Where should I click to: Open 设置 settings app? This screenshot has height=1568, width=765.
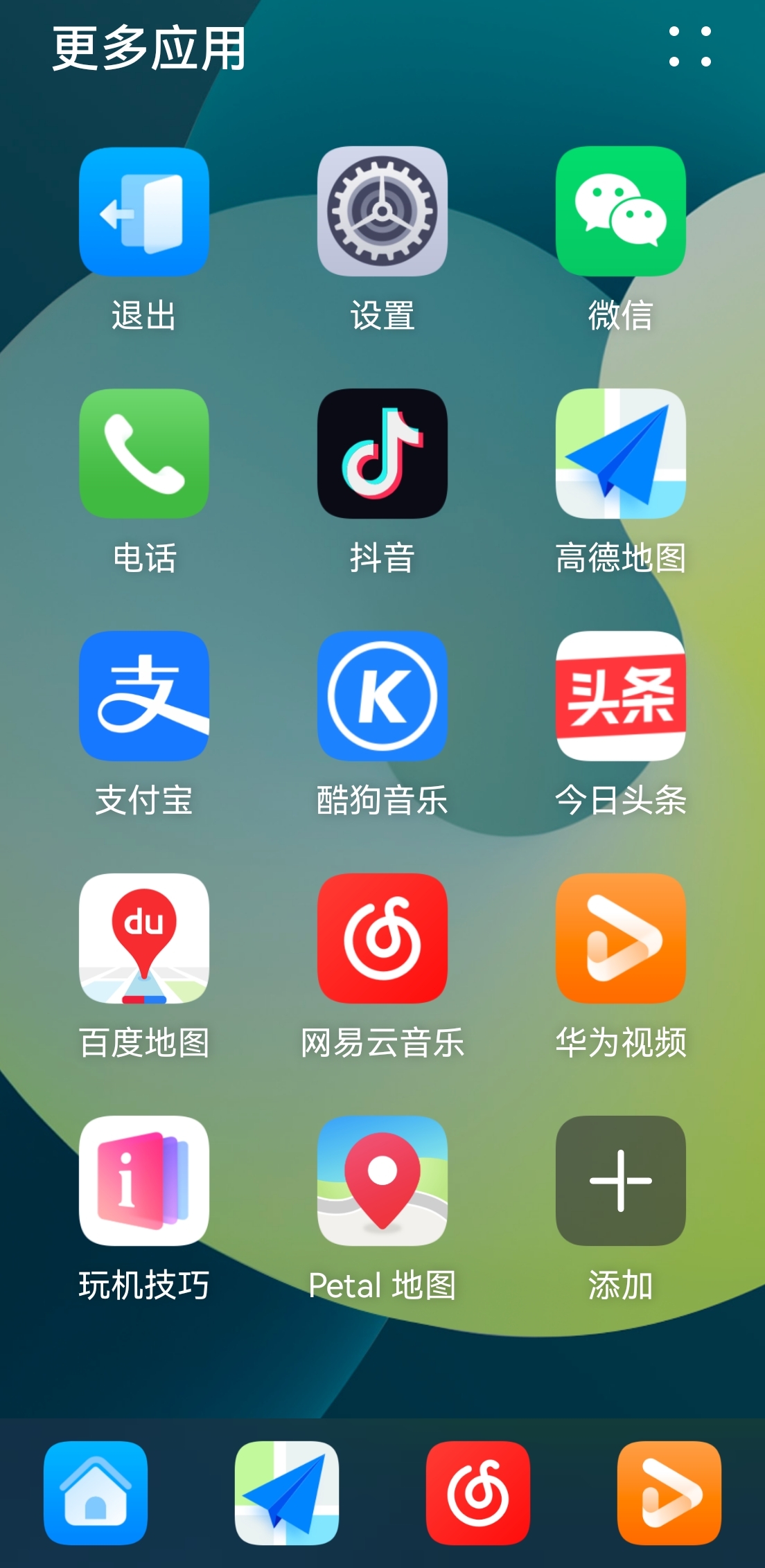[382, 211]
